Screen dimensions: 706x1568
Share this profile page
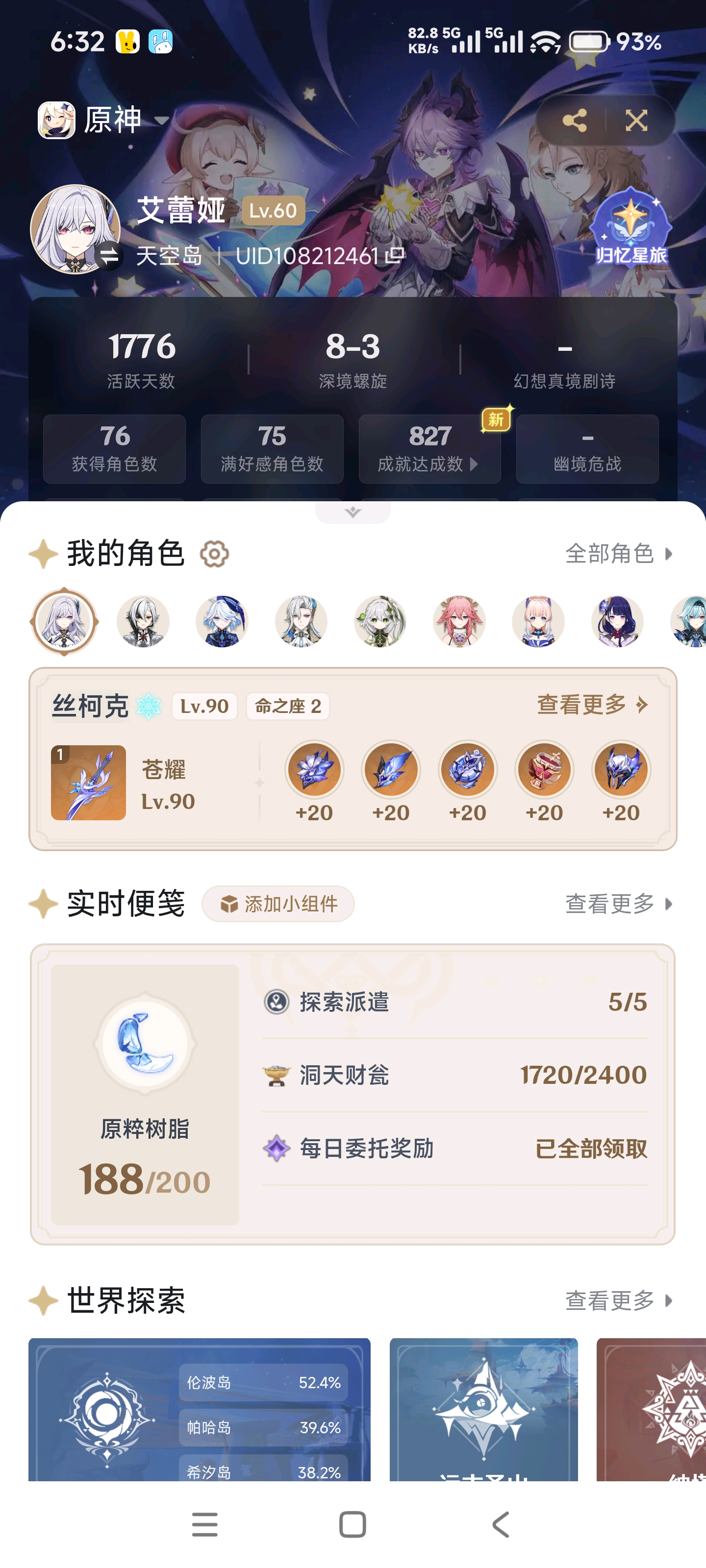click(x=574, y=121)
